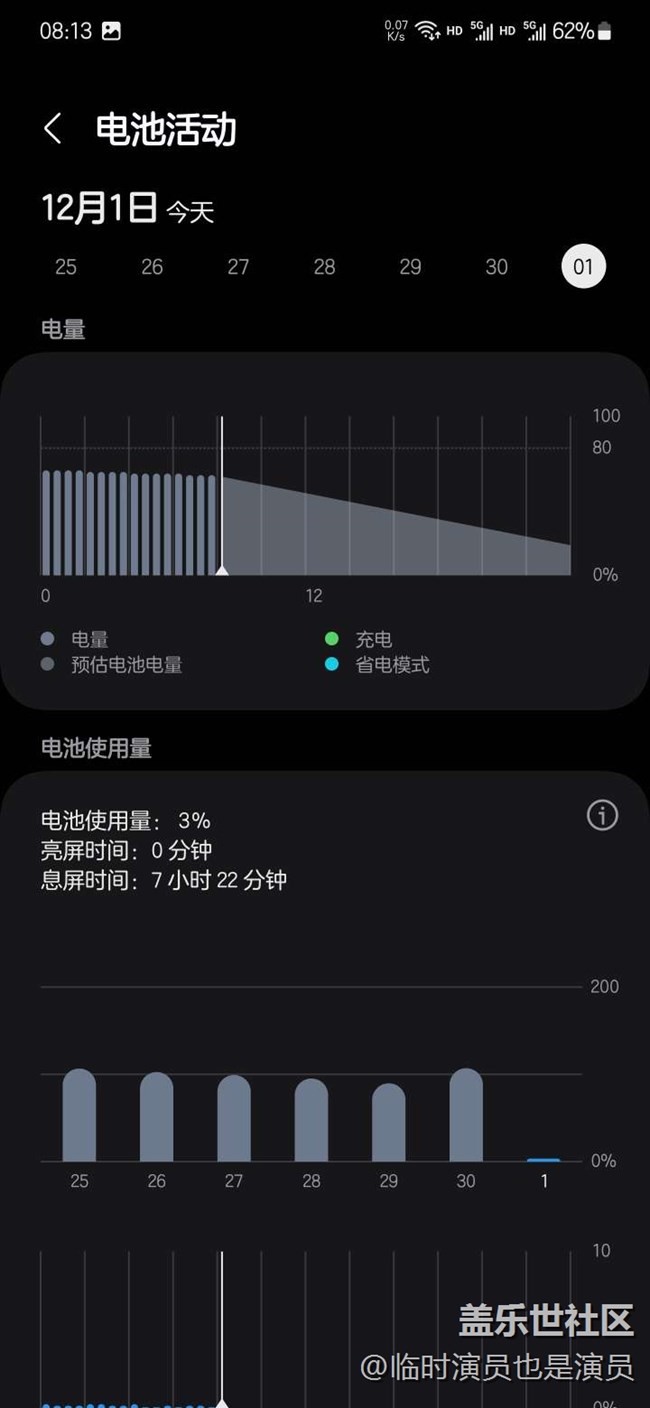Go back from the 电池活动 screen
The image size is (650, 1408).
(53, 129)
